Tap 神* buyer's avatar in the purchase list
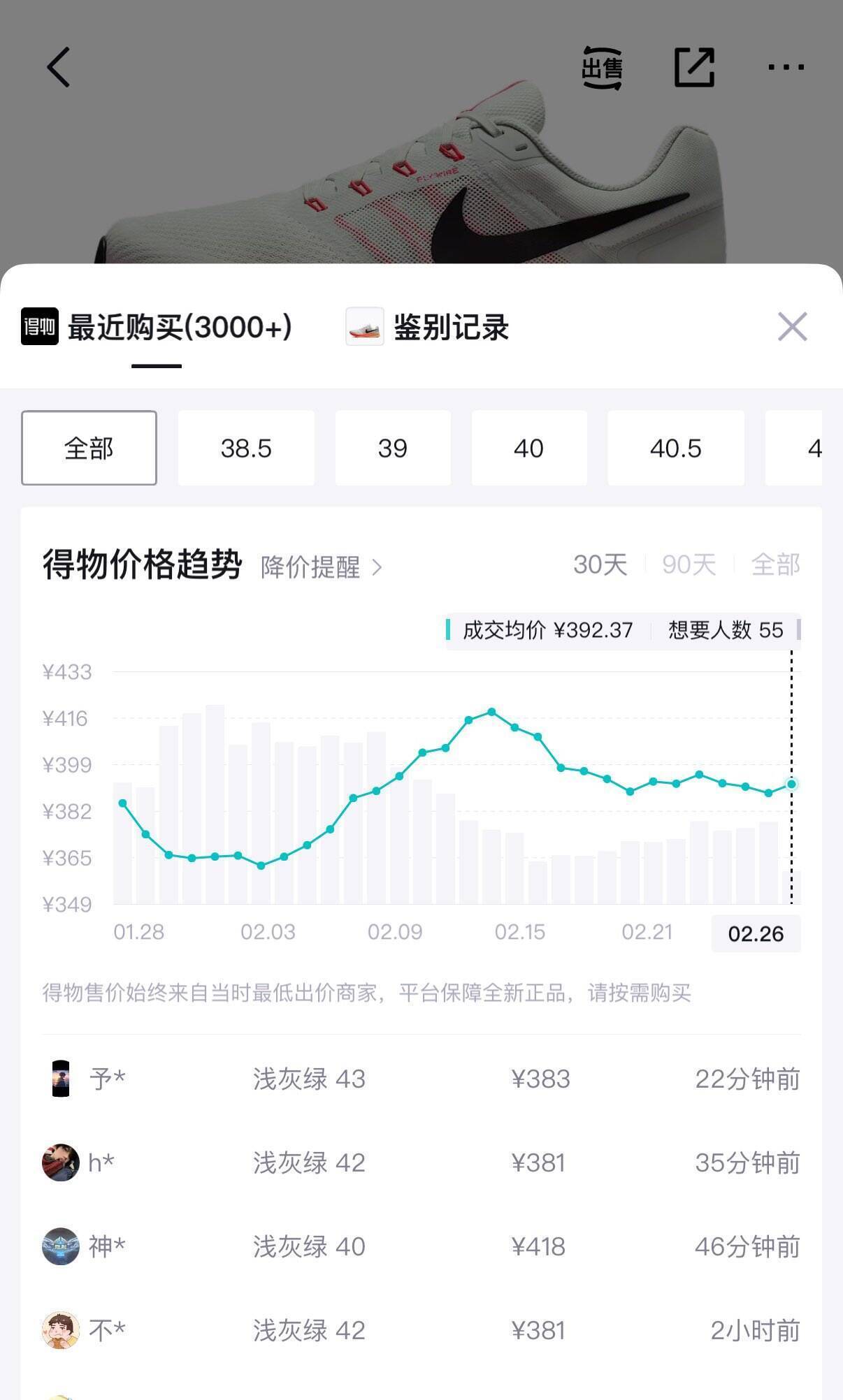 pyautogui.click(x=62, y=1246)
